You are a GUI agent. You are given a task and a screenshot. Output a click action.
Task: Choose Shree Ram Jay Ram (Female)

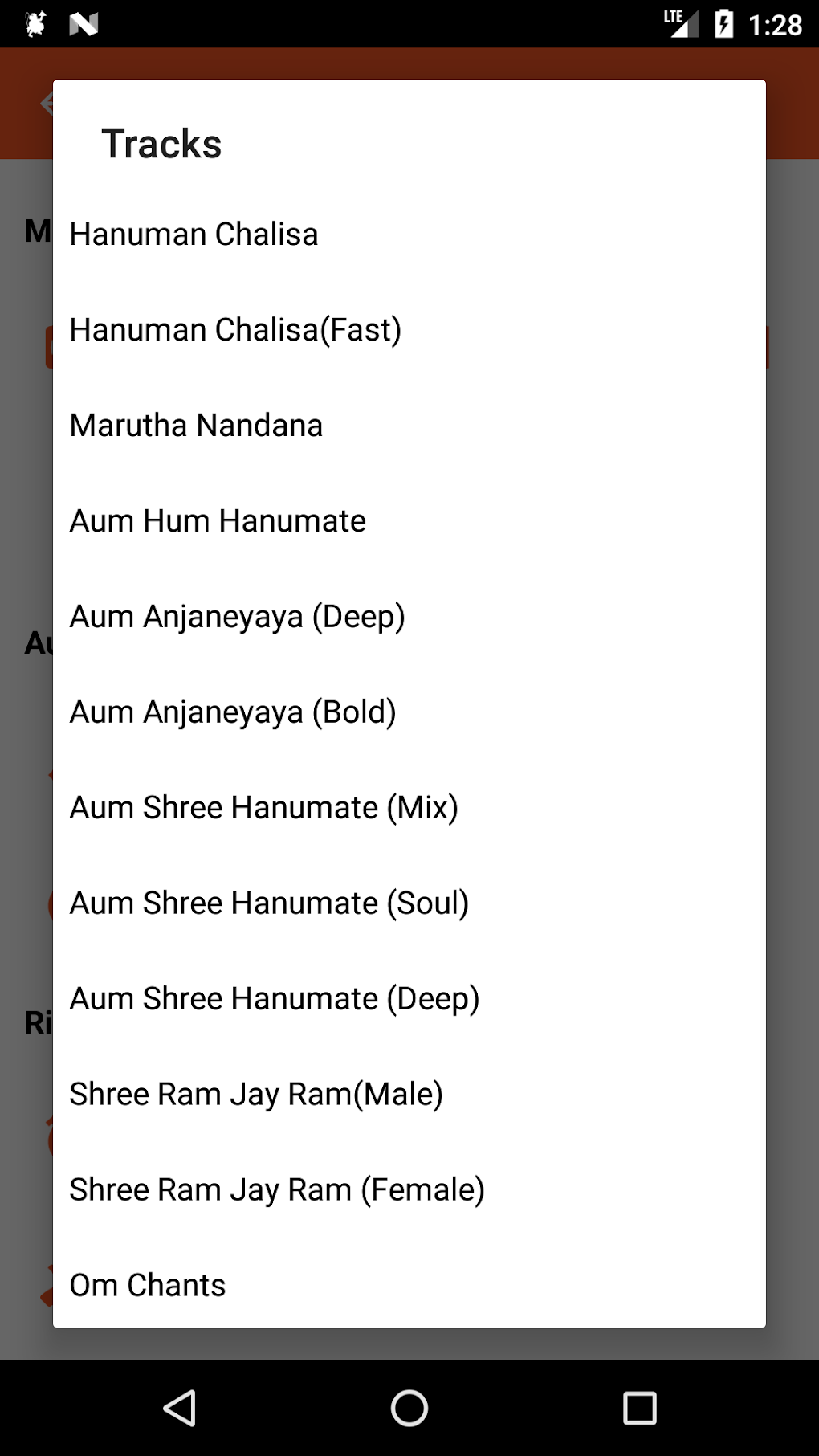[x=277, y=1190]
